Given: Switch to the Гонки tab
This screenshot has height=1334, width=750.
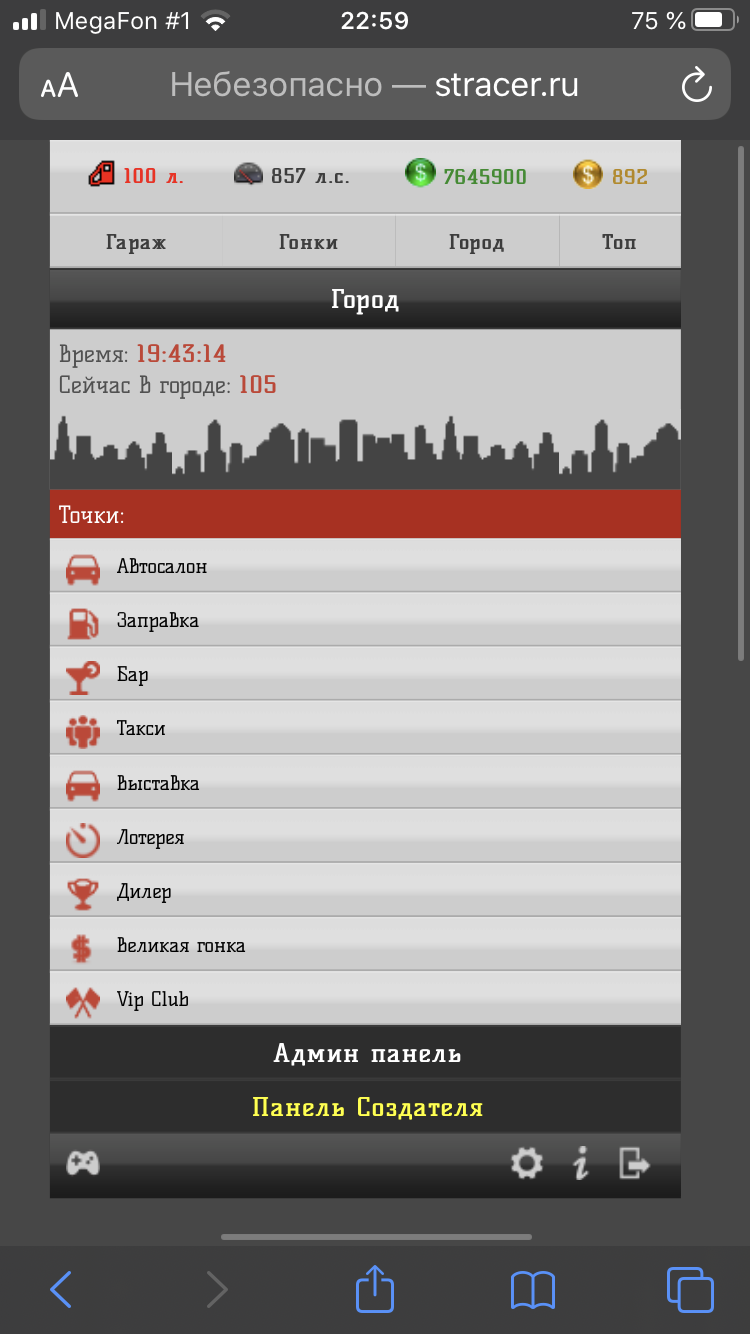Looking at the screenshot, I should [x=308, y=242].
